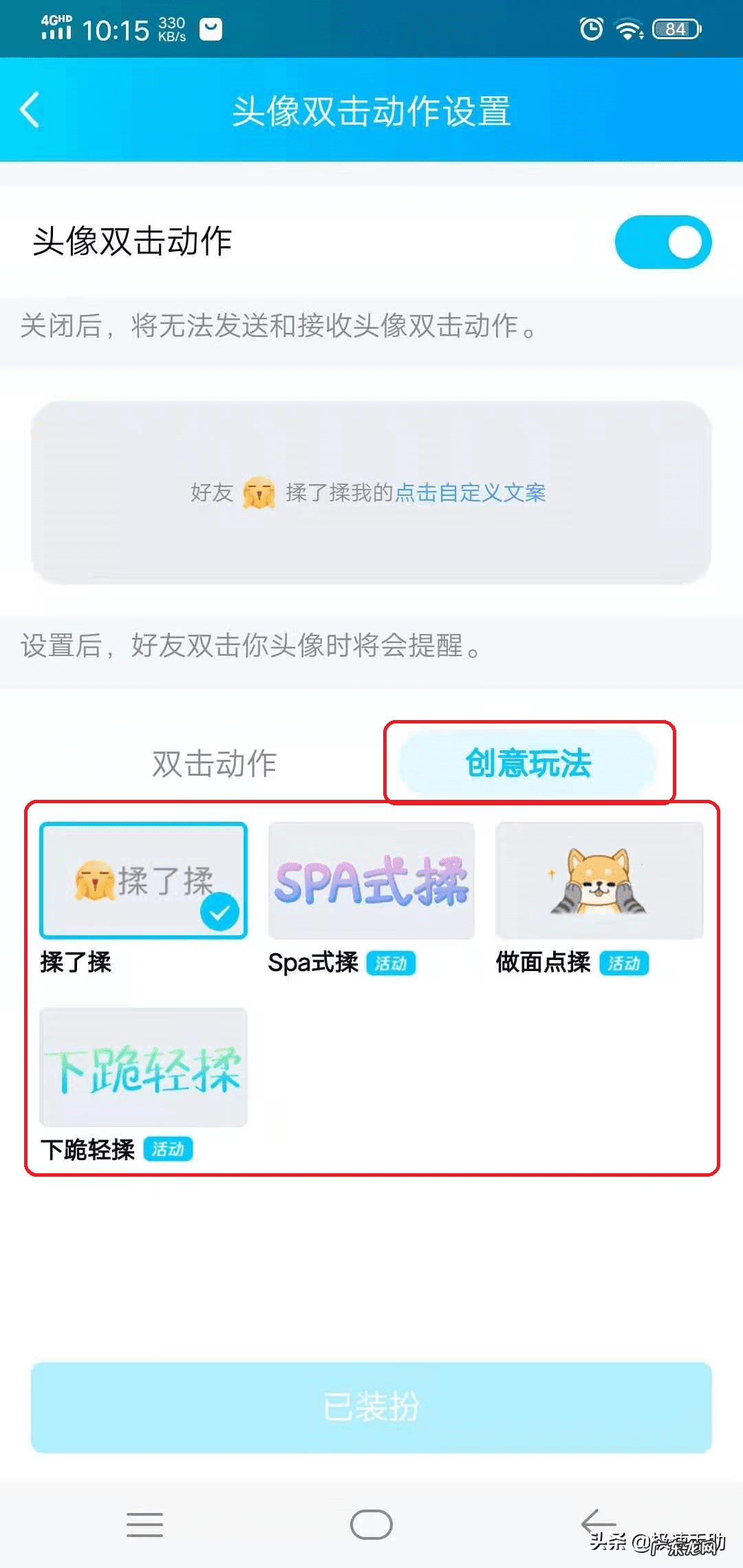The height and width of the screenshot is (1568, 743).
Task: Tap the alarm clock icon in status bar
Action: [x=590, y=29]
